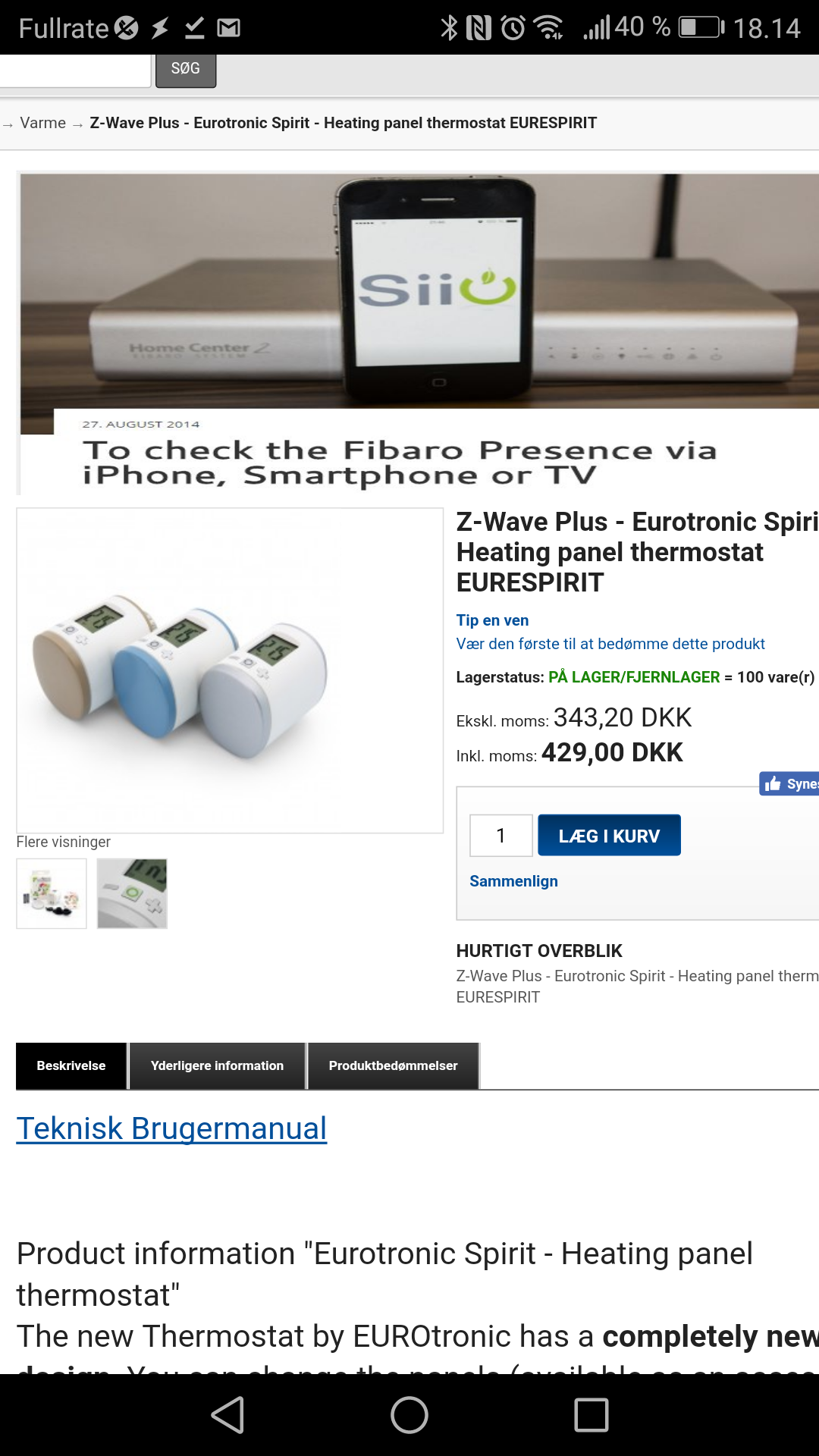Screen dimensions: 819x1456
Task: Open the Varme breadcrumb link
Action: 43,123
